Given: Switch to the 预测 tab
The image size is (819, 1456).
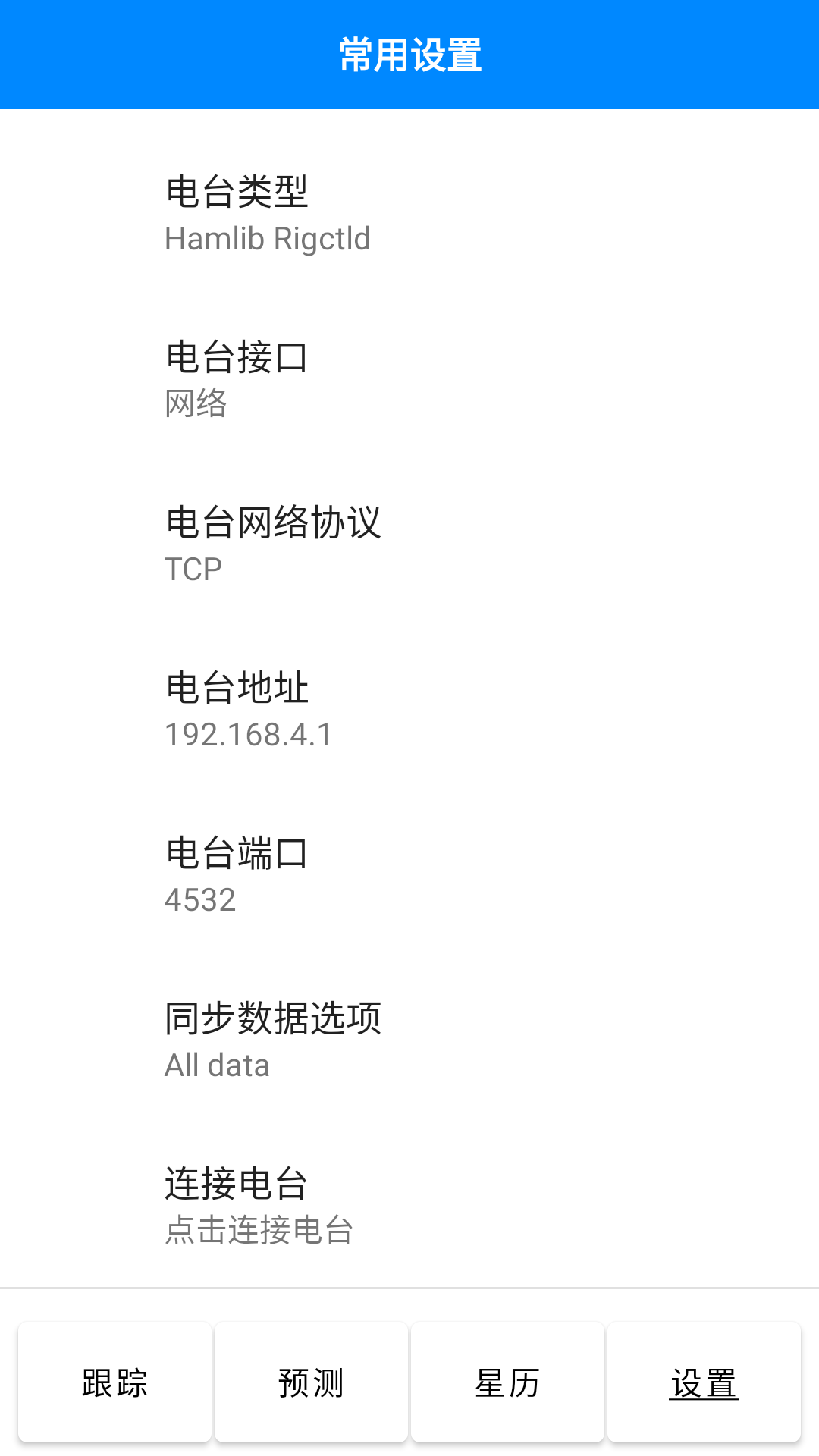Looking at the screenshot, I should [311, 1382].
